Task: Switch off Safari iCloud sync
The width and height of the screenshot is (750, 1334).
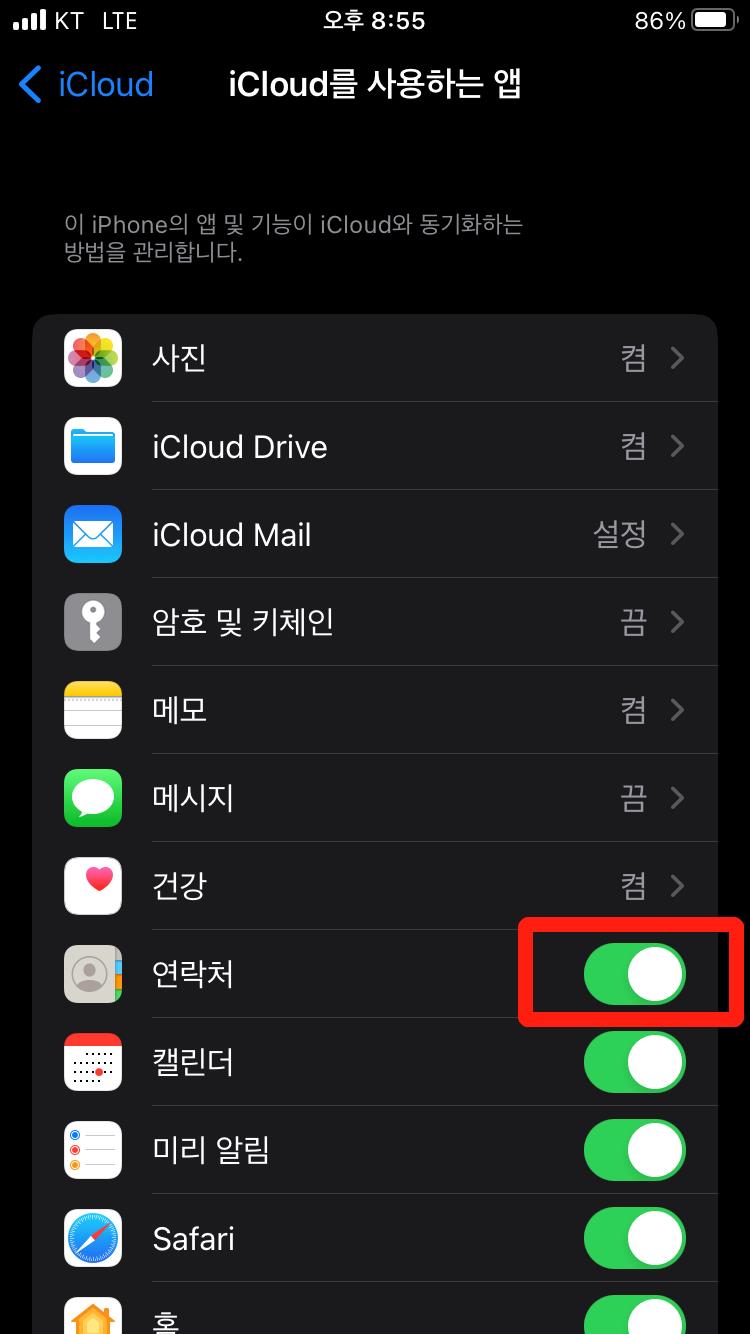Action: (635, 1238)
